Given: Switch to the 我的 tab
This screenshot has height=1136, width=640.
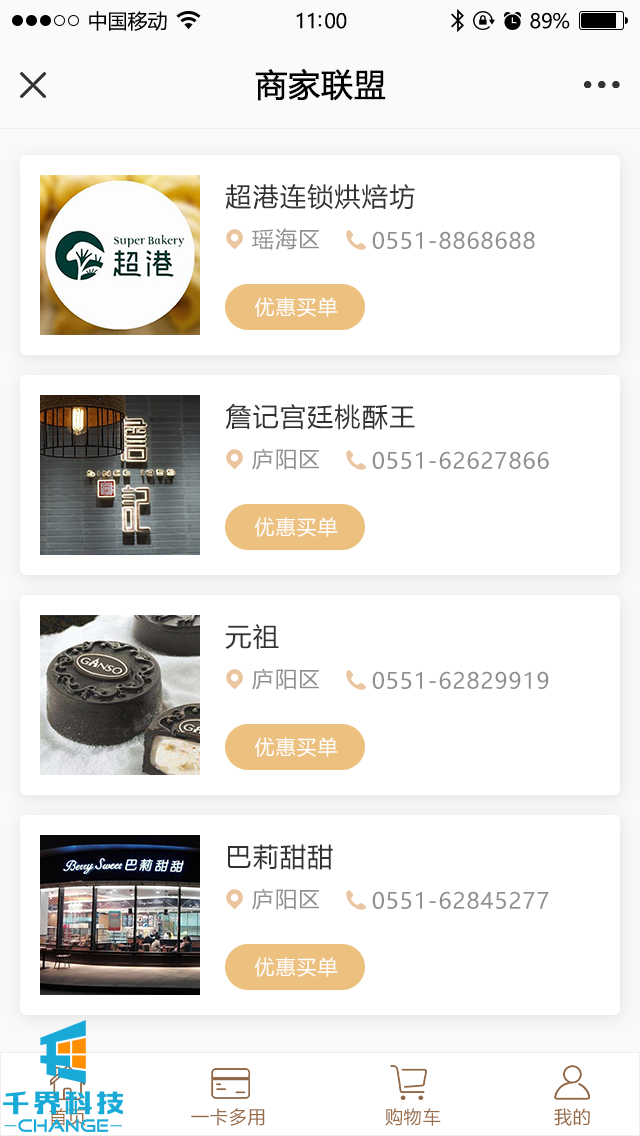Looking at the screenshot, I should 572,1096.
